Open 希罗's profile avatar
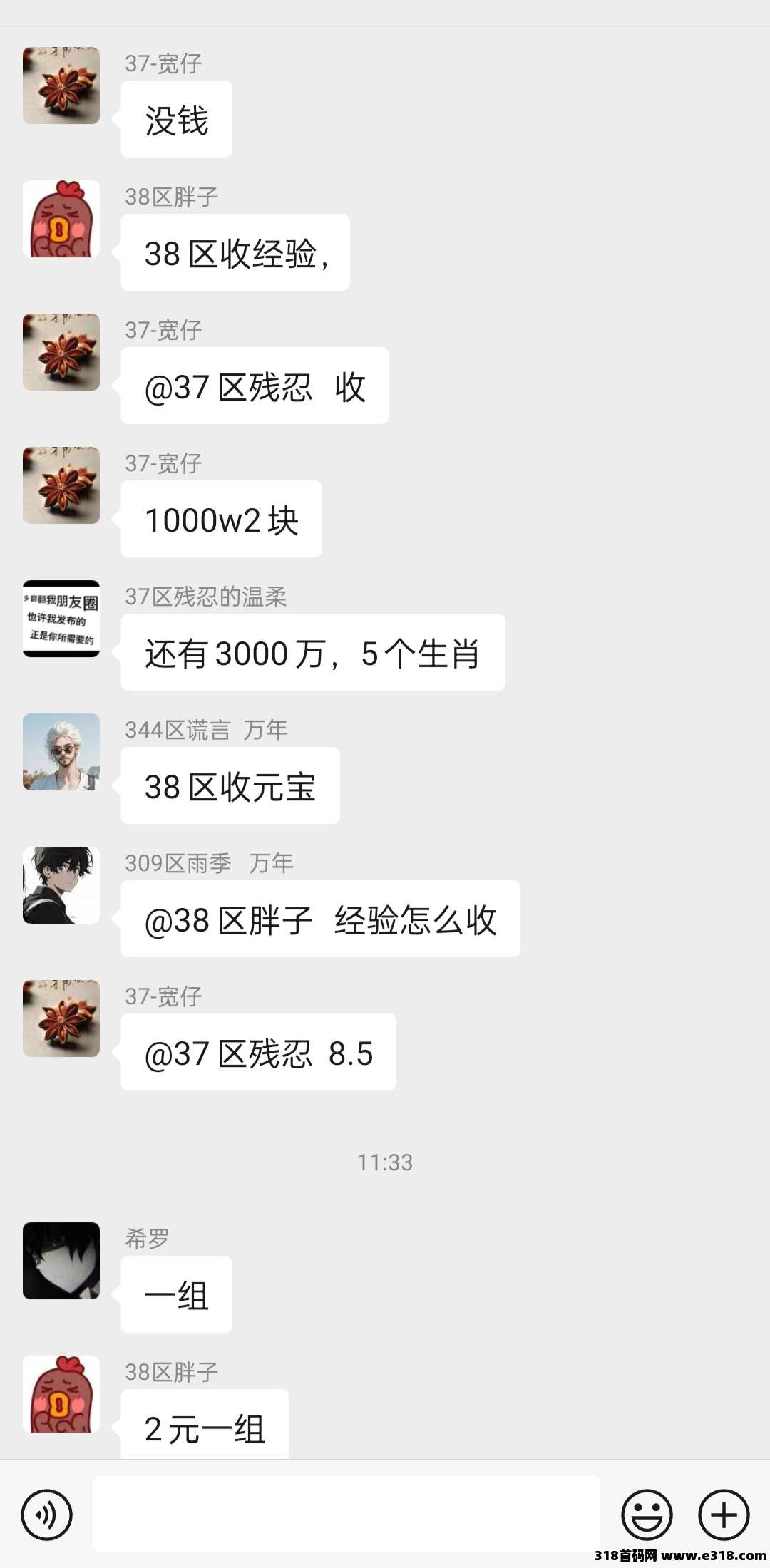 [61, 1260]
